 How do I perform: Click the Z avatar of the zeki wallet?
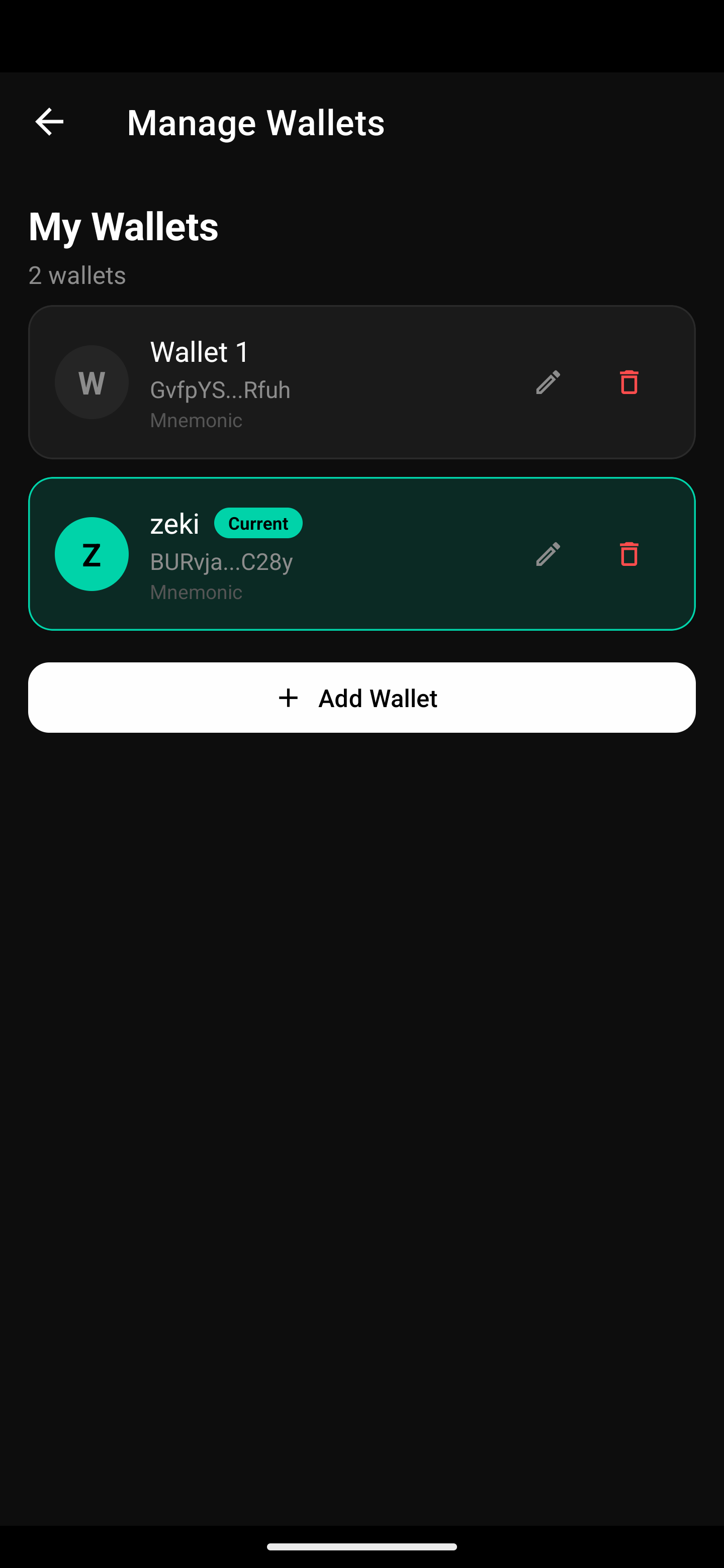[92, 554]
